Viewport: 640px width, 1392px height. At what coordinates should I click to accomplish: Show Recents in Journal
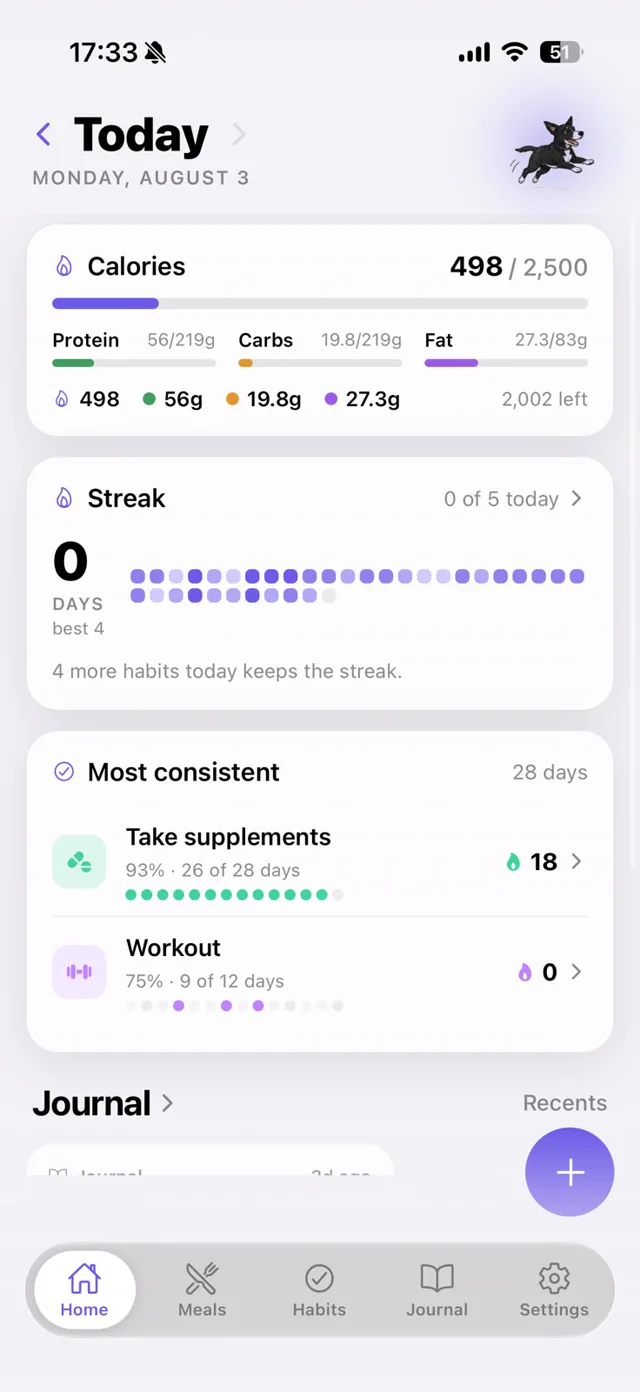(565, 1103)
